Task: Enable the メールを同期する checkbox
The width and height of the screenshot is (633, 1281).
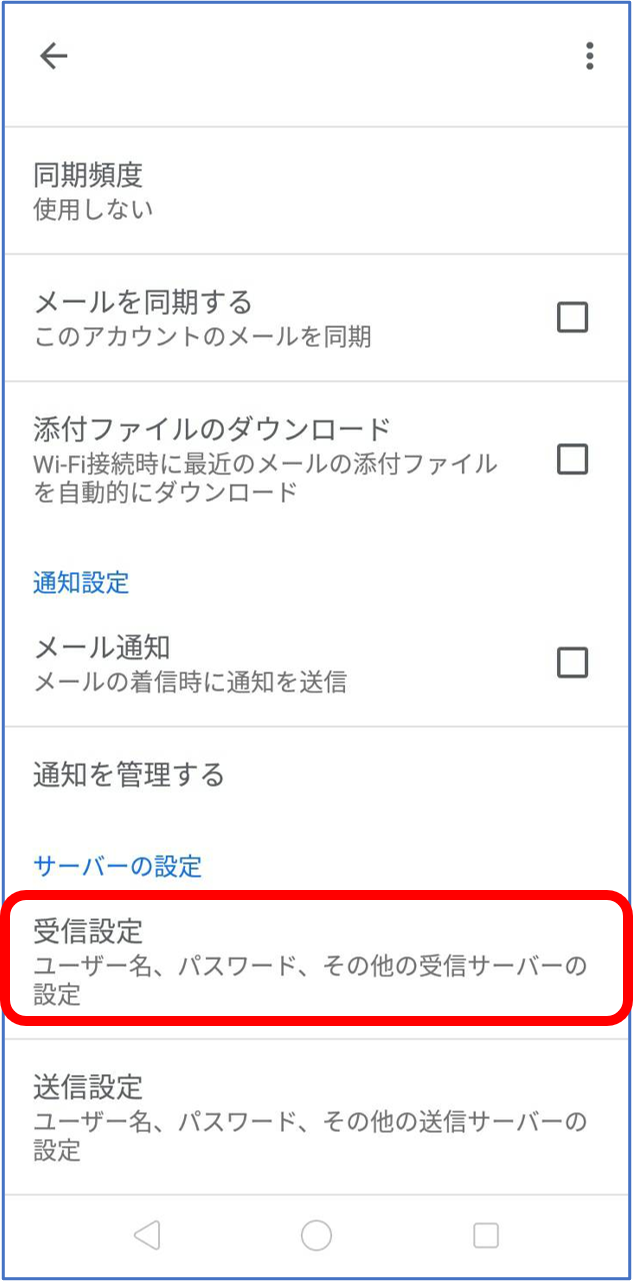Action: (x=572, y=318)
